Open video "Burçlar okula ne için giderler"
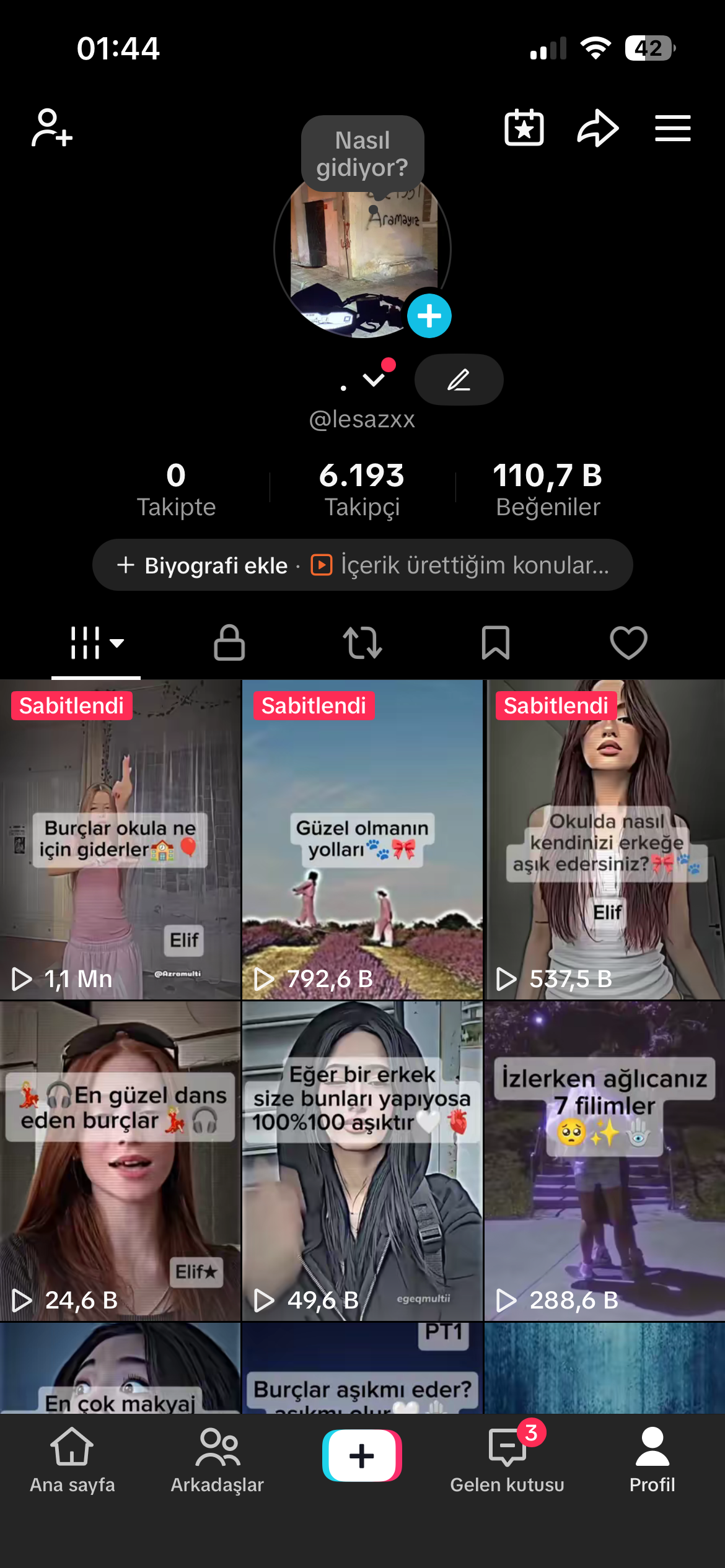The width and height of the screenshot is (725, 1568). [120, 839]
